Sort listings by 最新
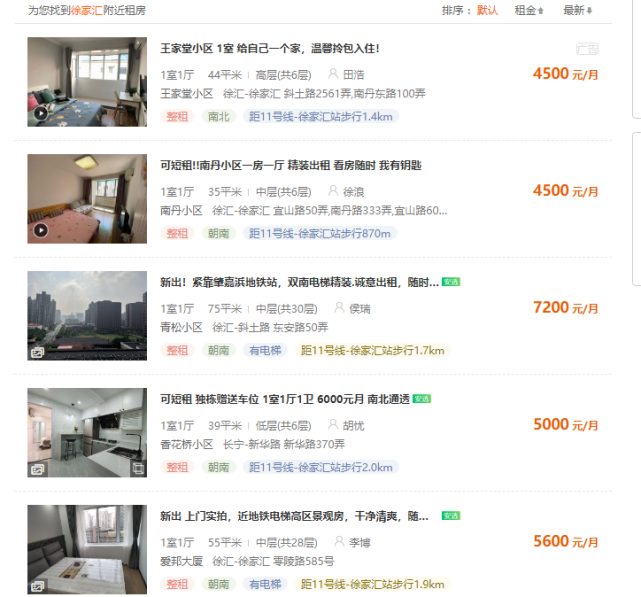 coord(576,10)
